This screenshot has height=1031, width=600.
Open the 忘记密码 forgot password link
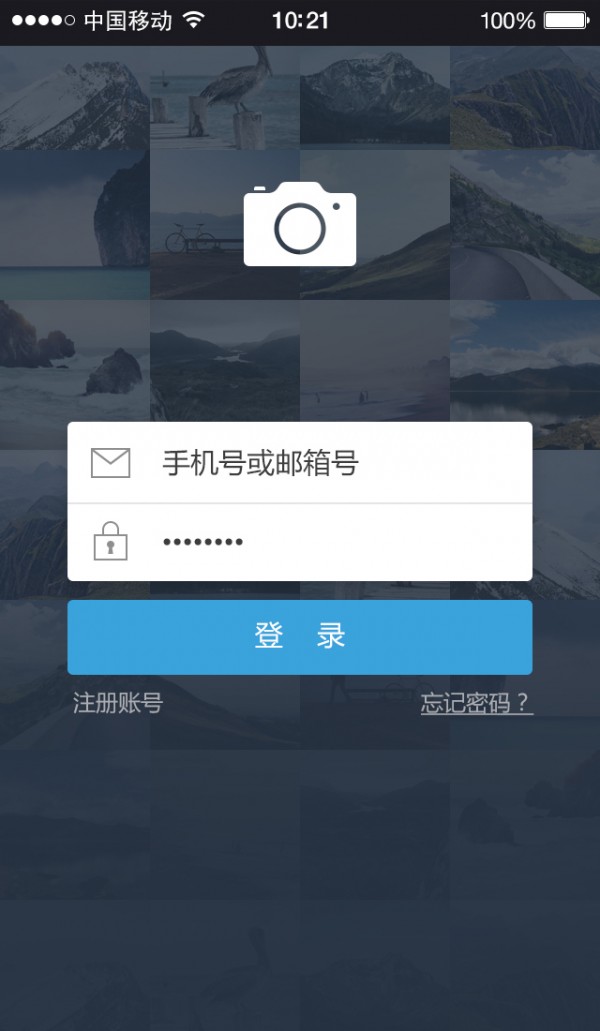(476, 704)
